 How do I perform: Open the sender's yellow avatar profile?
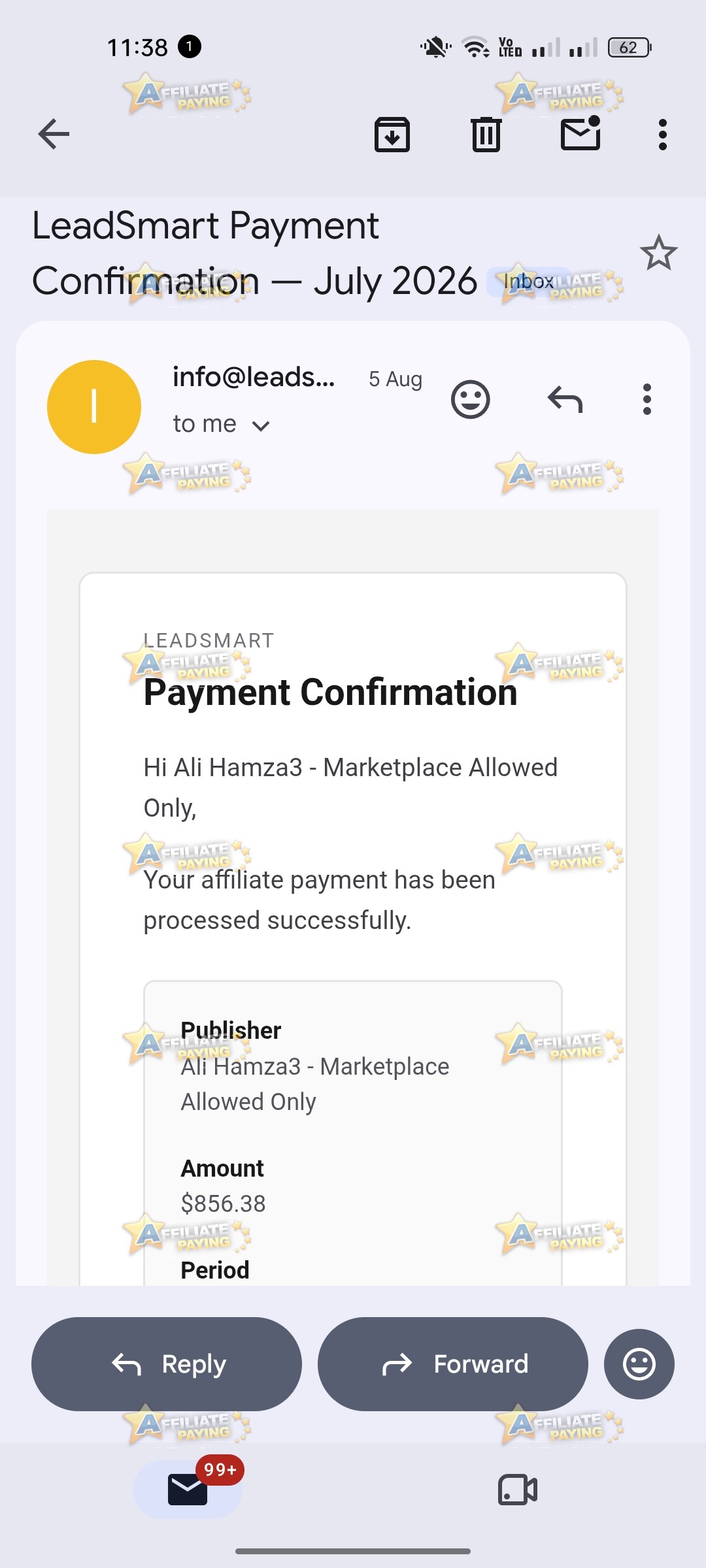pos(94,407)
